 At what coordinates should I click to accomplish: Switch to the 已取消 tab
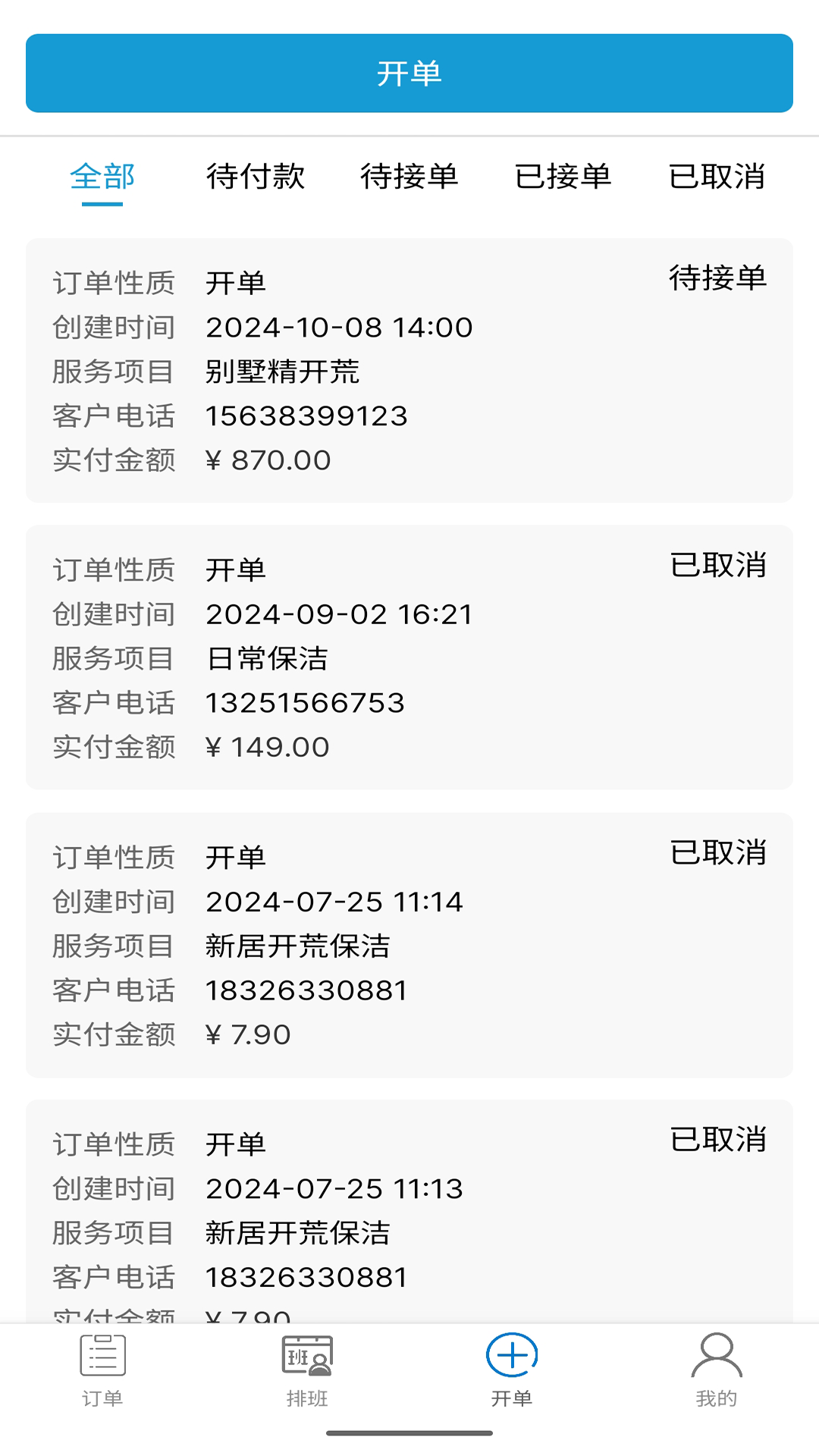click(717, 177)
